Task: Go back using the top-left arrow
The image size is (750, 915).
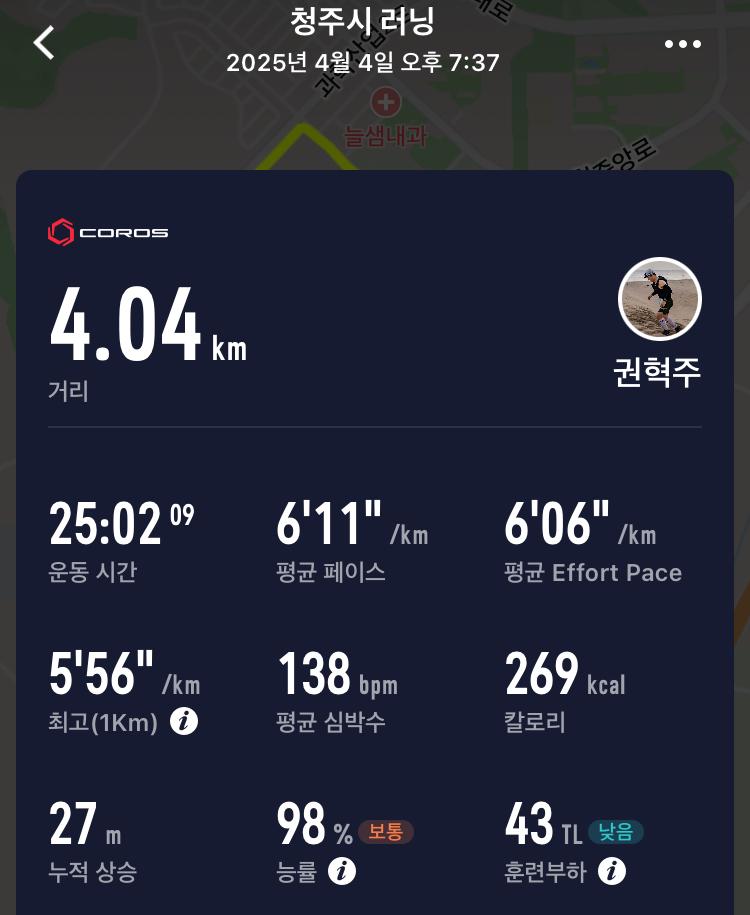Action: pyautogui.click(x=44, y=43)
